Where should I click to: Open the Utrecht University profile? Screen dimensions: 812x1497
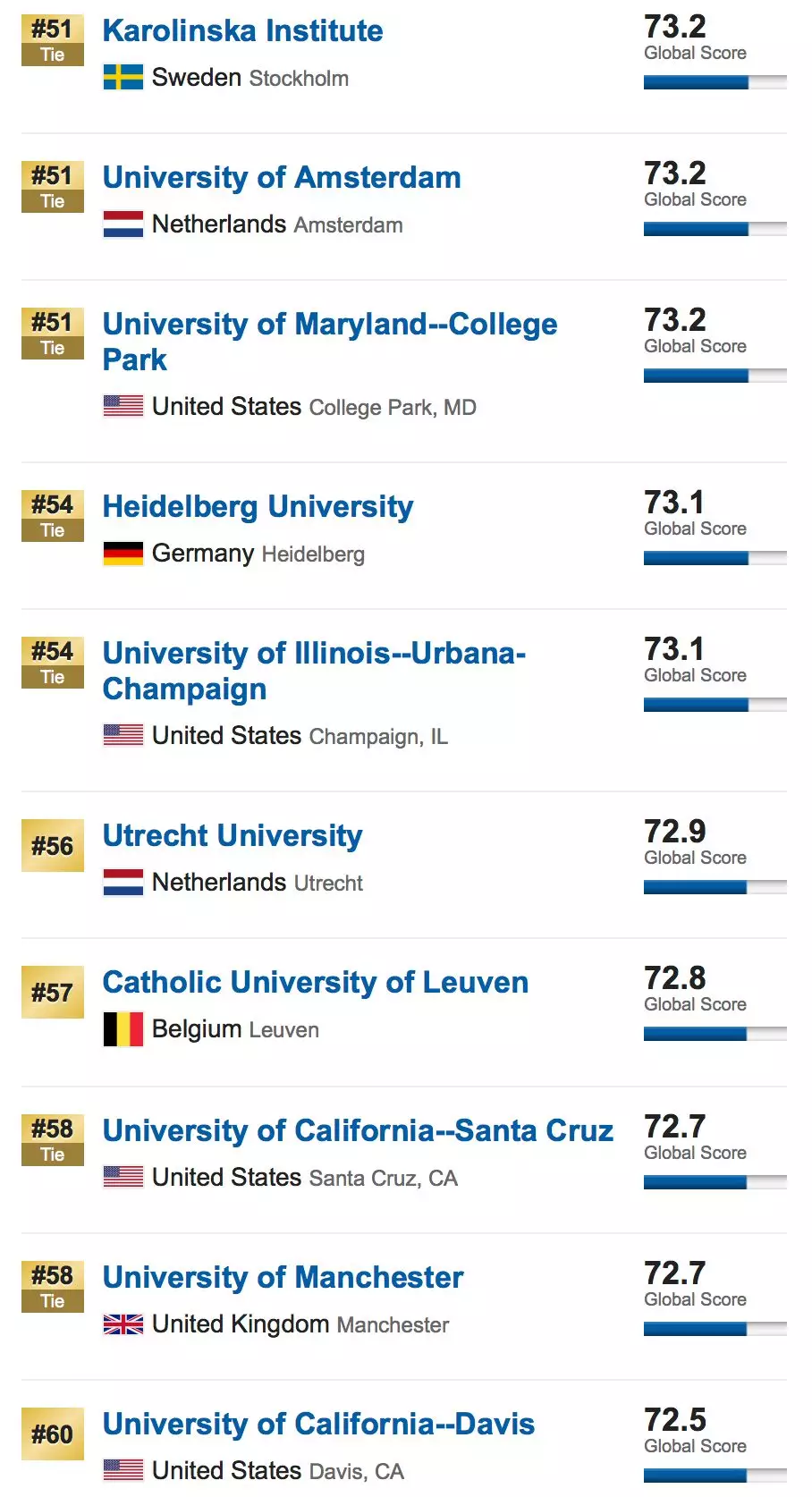pyautogui.click(x=233, y=836)
